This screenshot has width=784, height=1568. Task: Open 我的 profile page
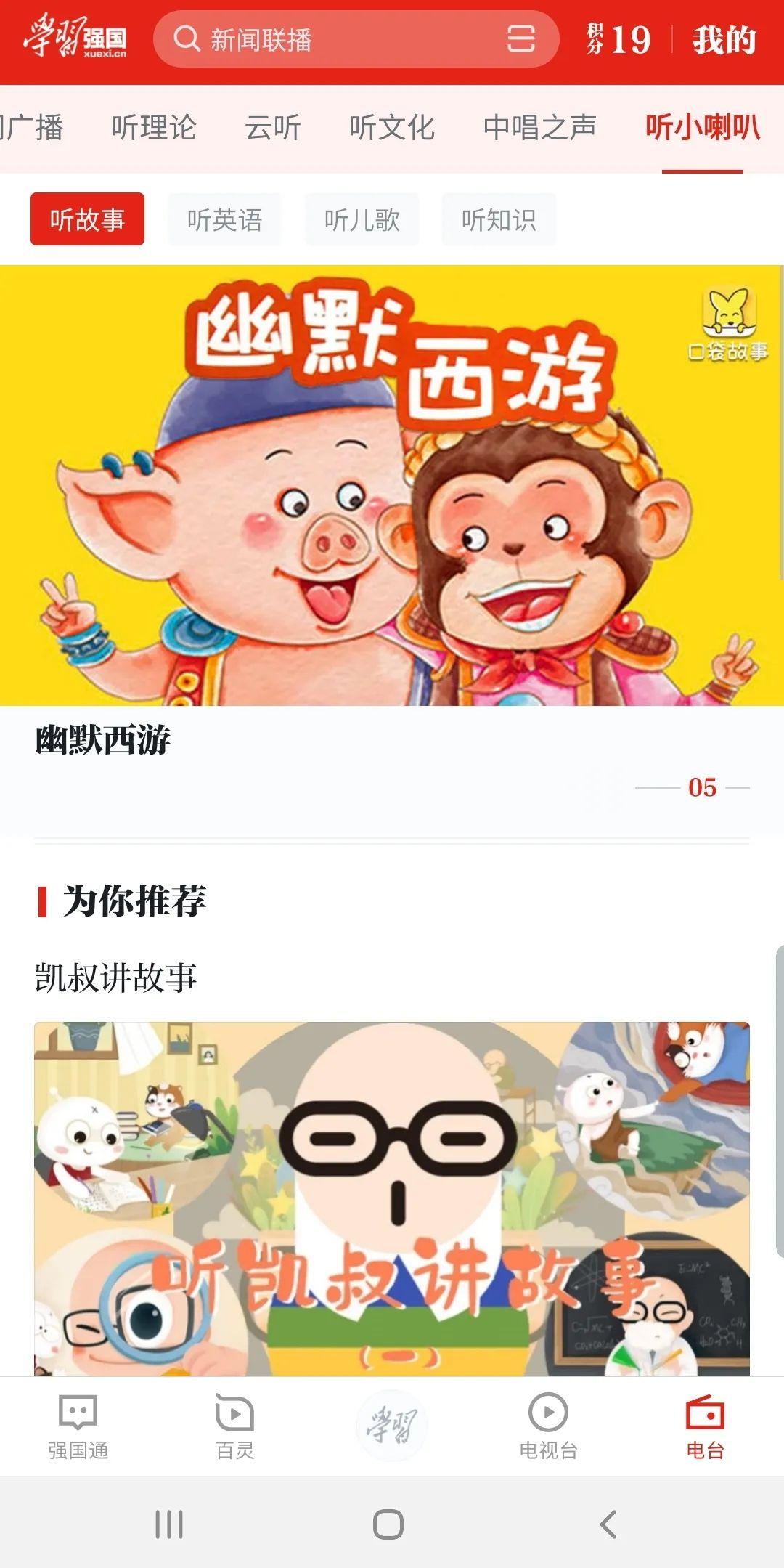tap(724, 39)
